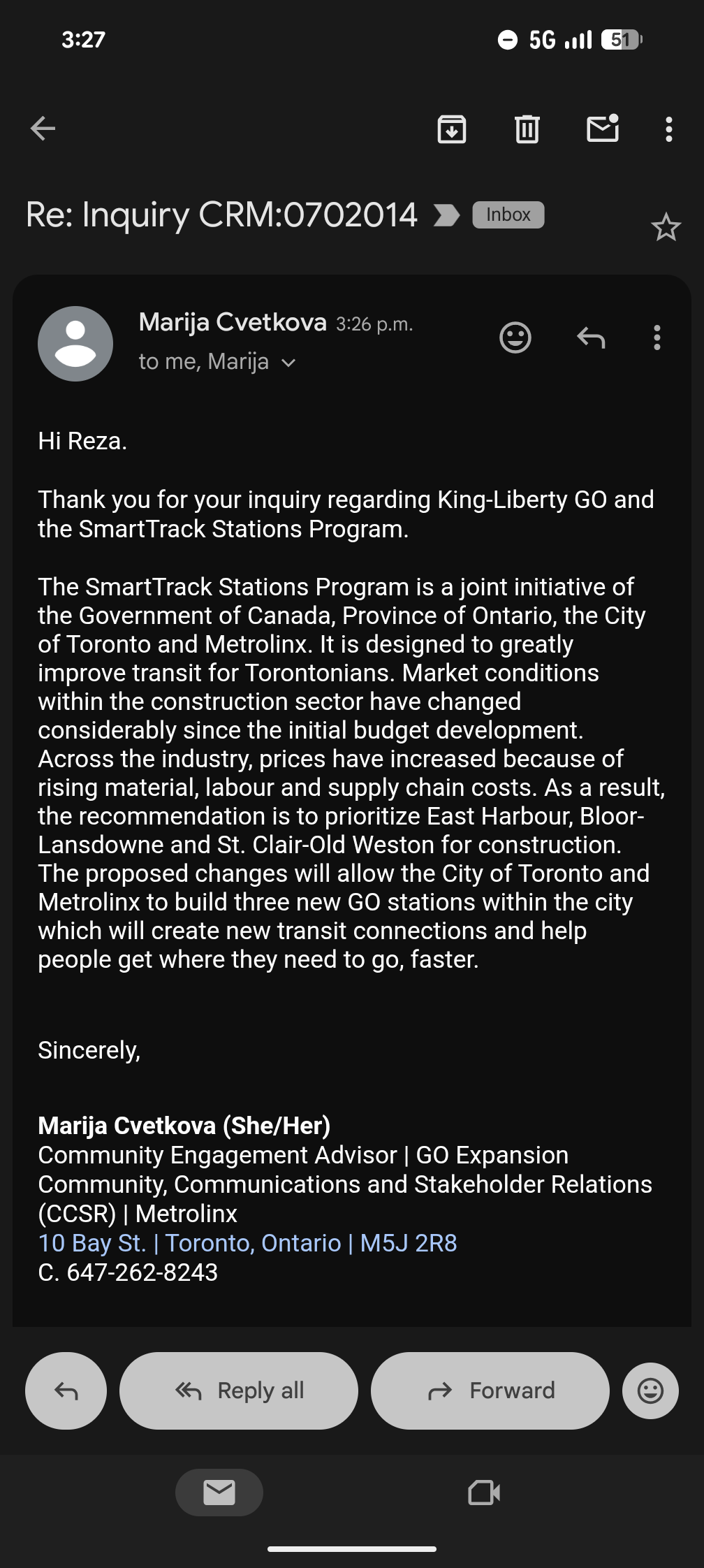This screenshot has height=1568, width=704.
Task: Choose Reply all
Action: [x=239, y=1391]
